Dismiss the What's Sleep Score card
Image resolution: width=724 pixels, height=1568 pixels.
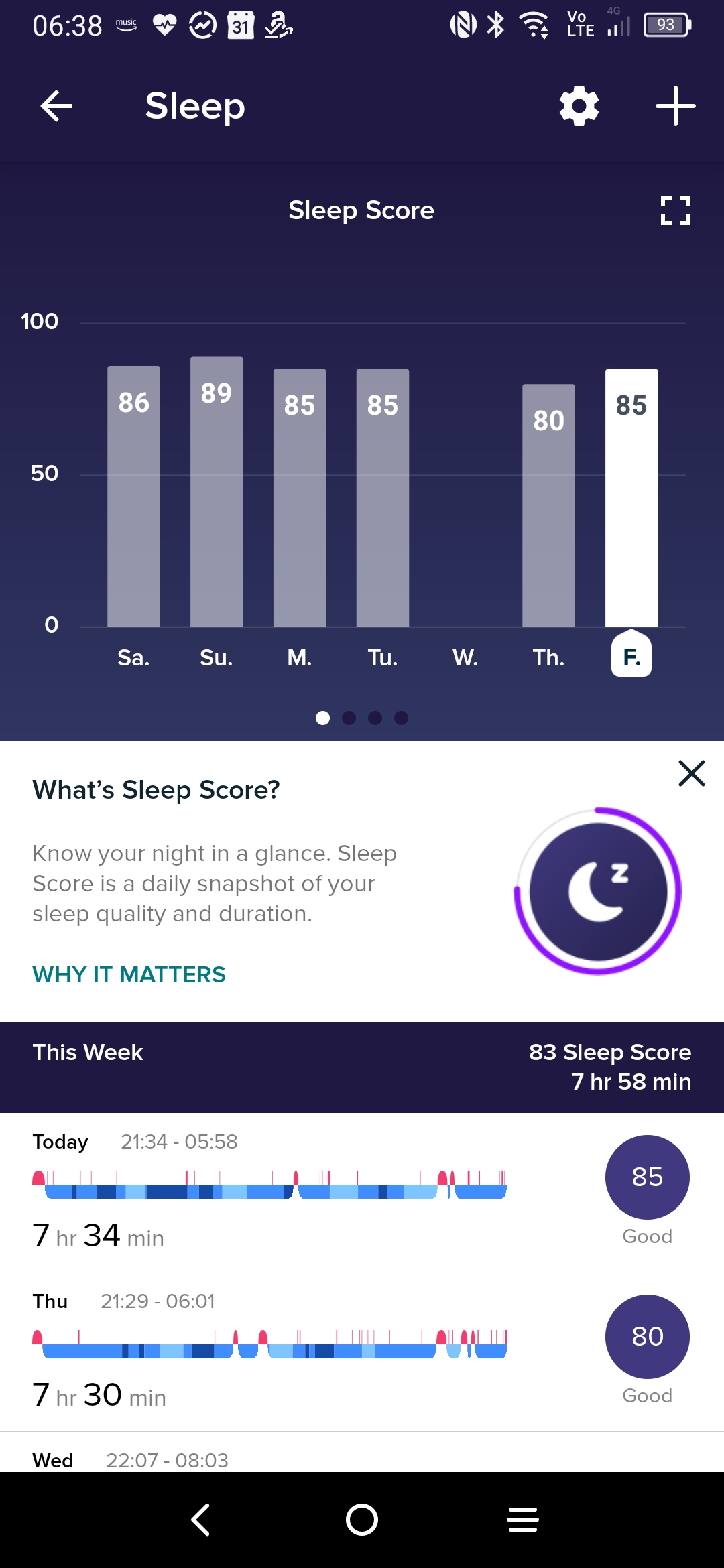click(x=692, y=773)
